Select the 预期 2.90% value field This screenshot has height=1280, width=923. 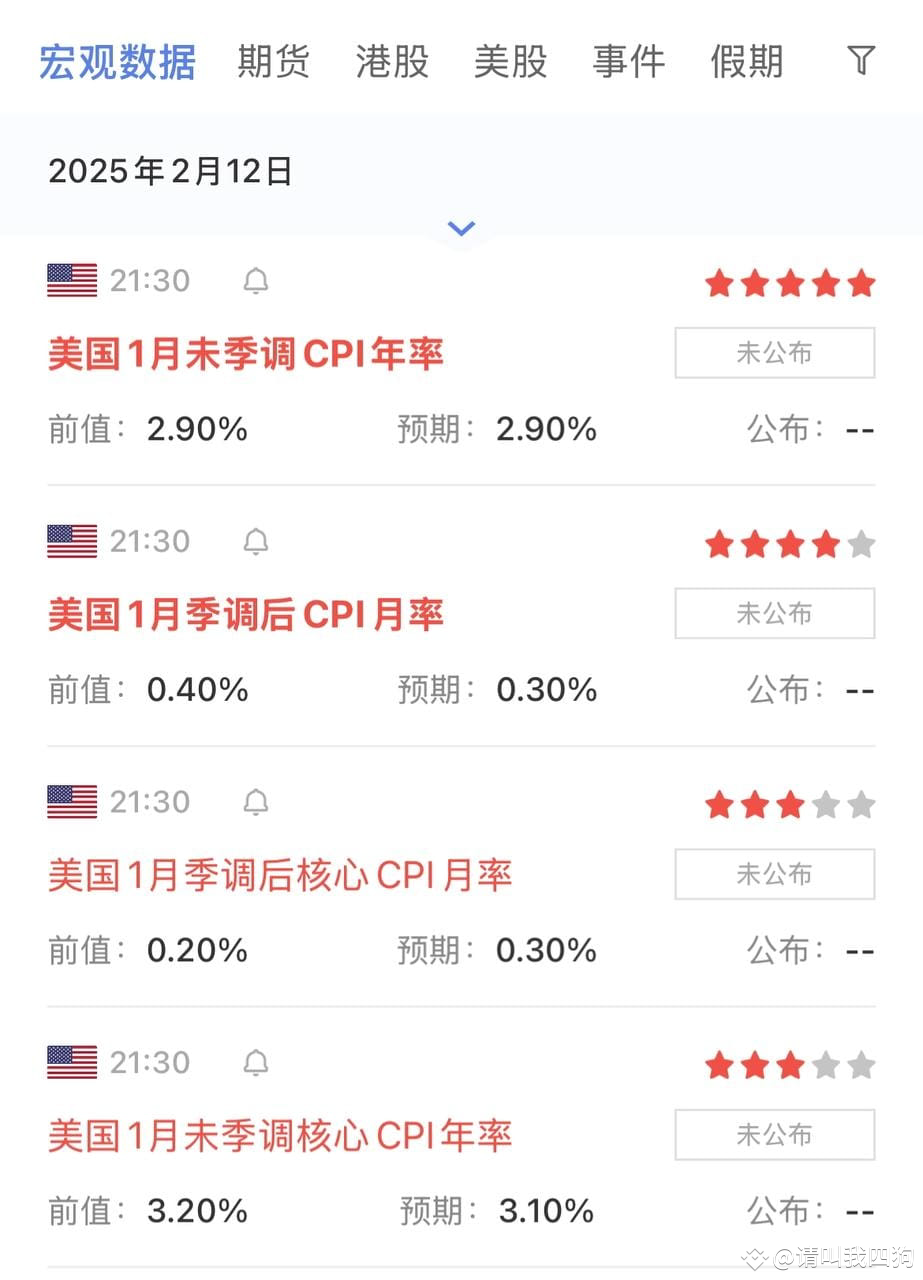546,428
